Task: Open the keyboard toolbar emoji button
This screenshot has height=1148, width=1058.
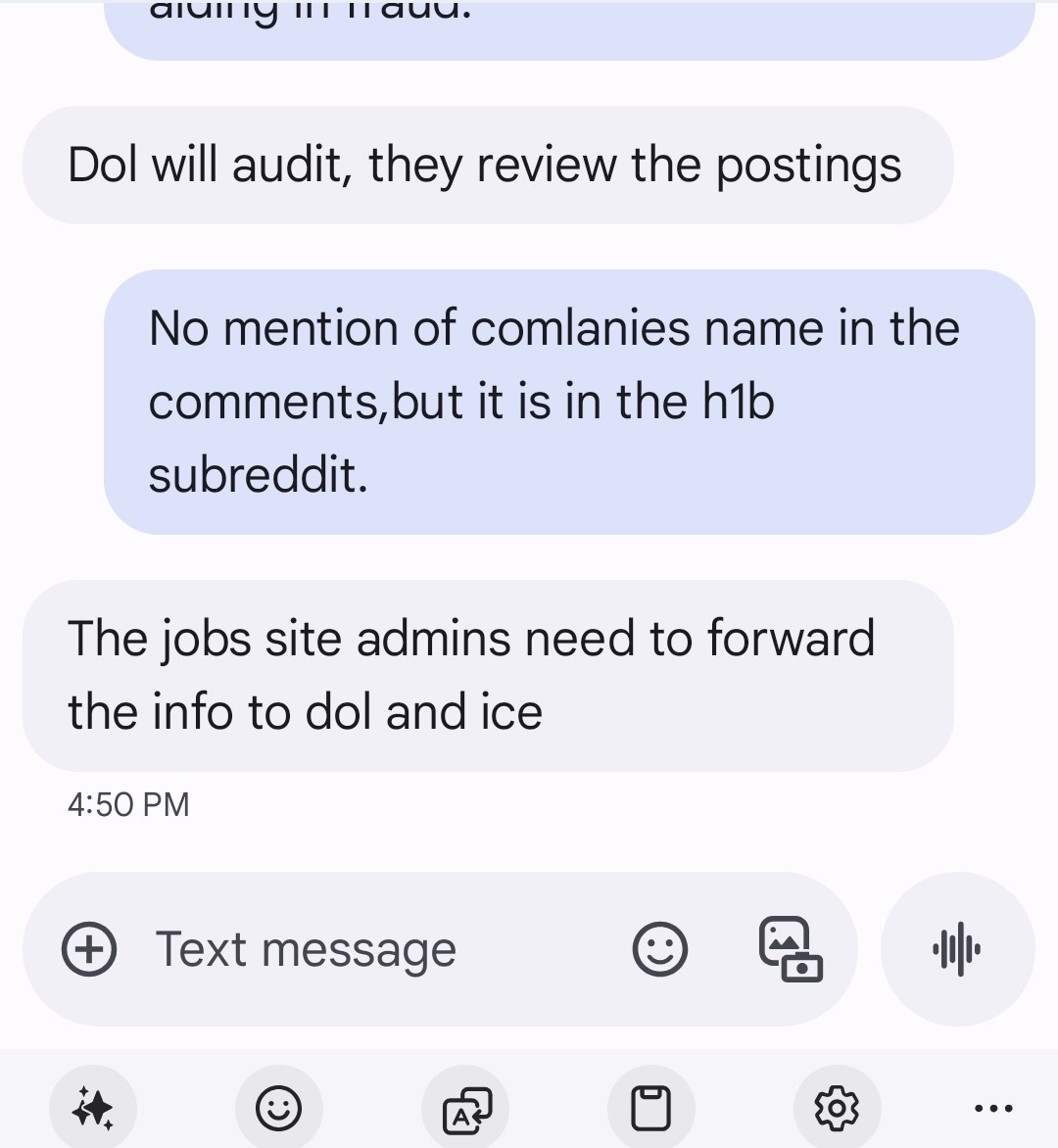Action: [x=278, y=1109]
